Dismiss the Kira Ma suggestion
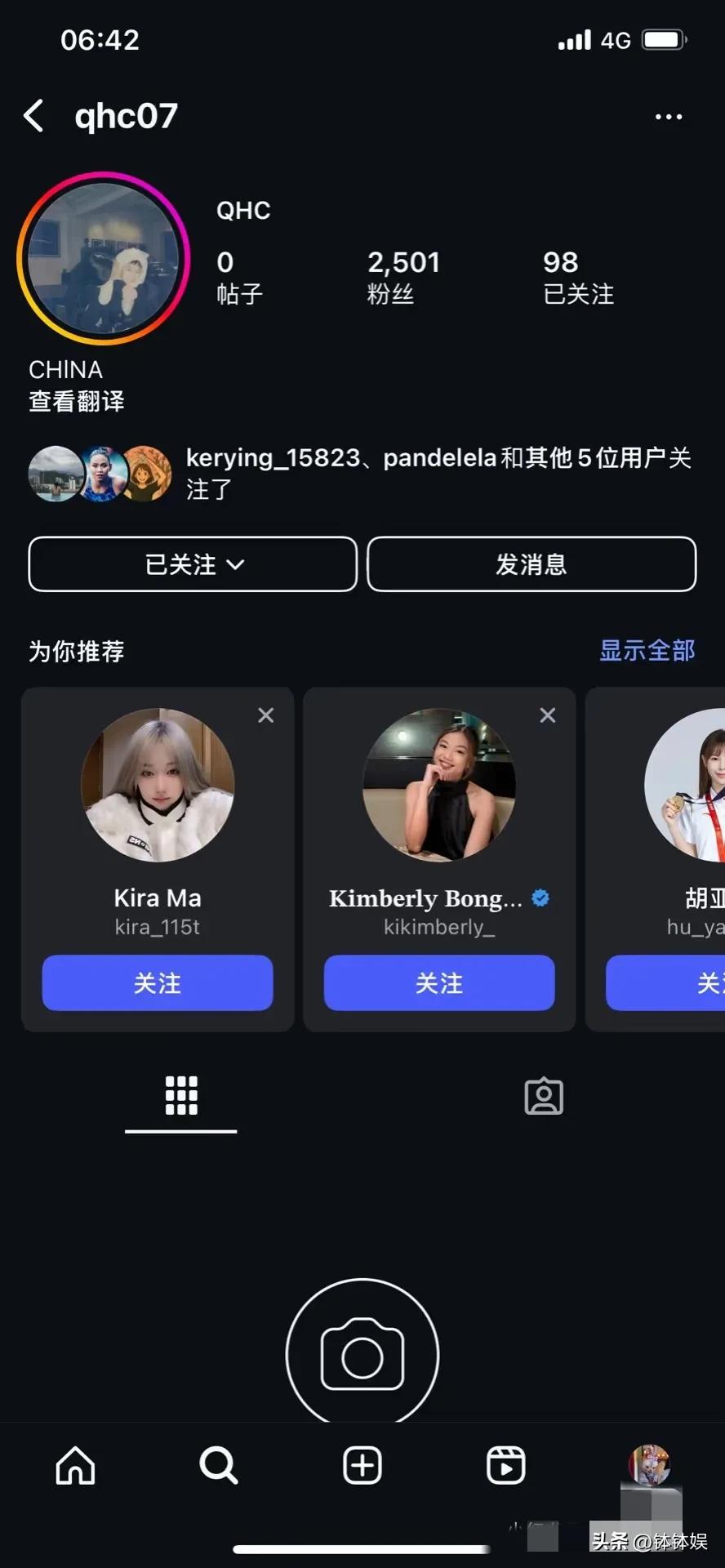 [265, 715]
